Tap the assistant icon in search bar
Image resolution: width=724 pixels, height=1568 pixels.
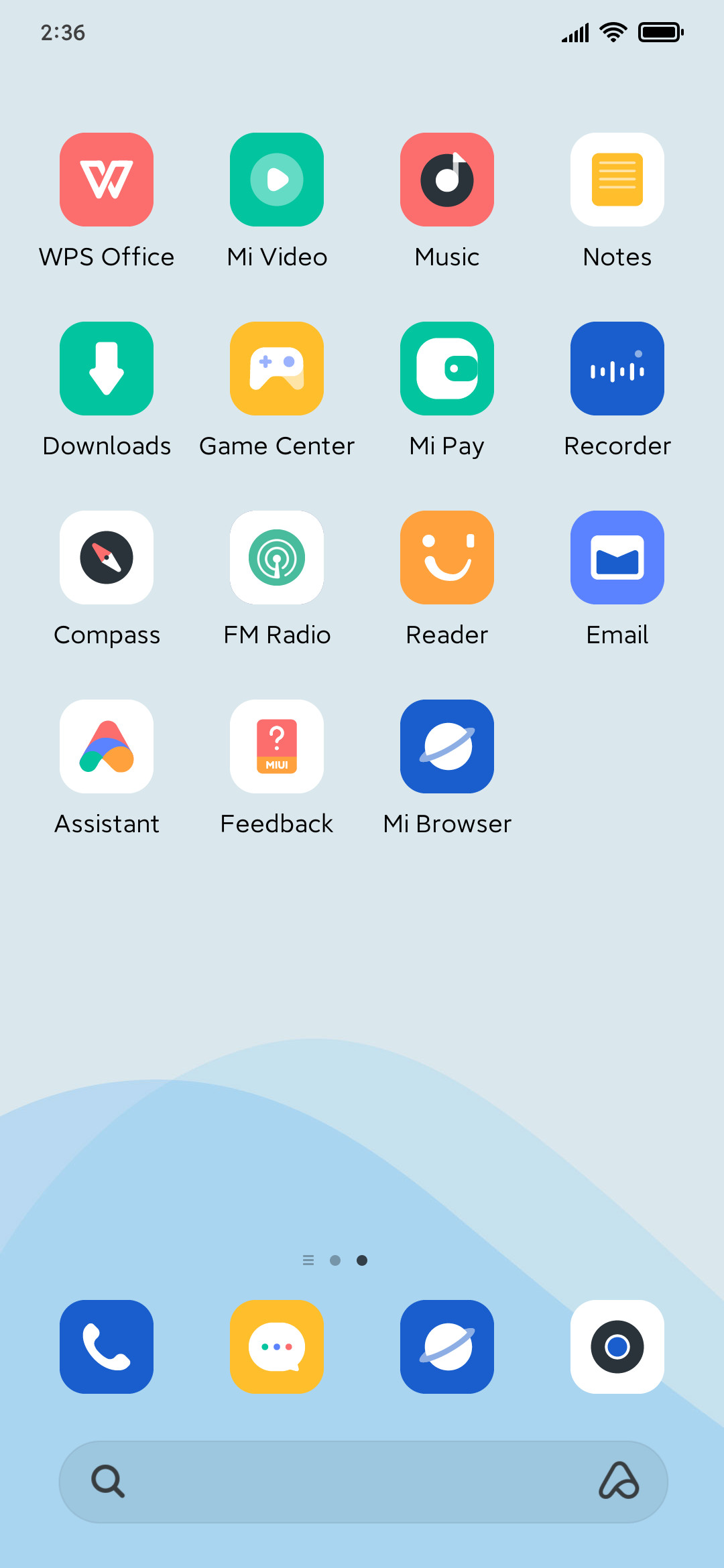click(x=619, y=1481)
